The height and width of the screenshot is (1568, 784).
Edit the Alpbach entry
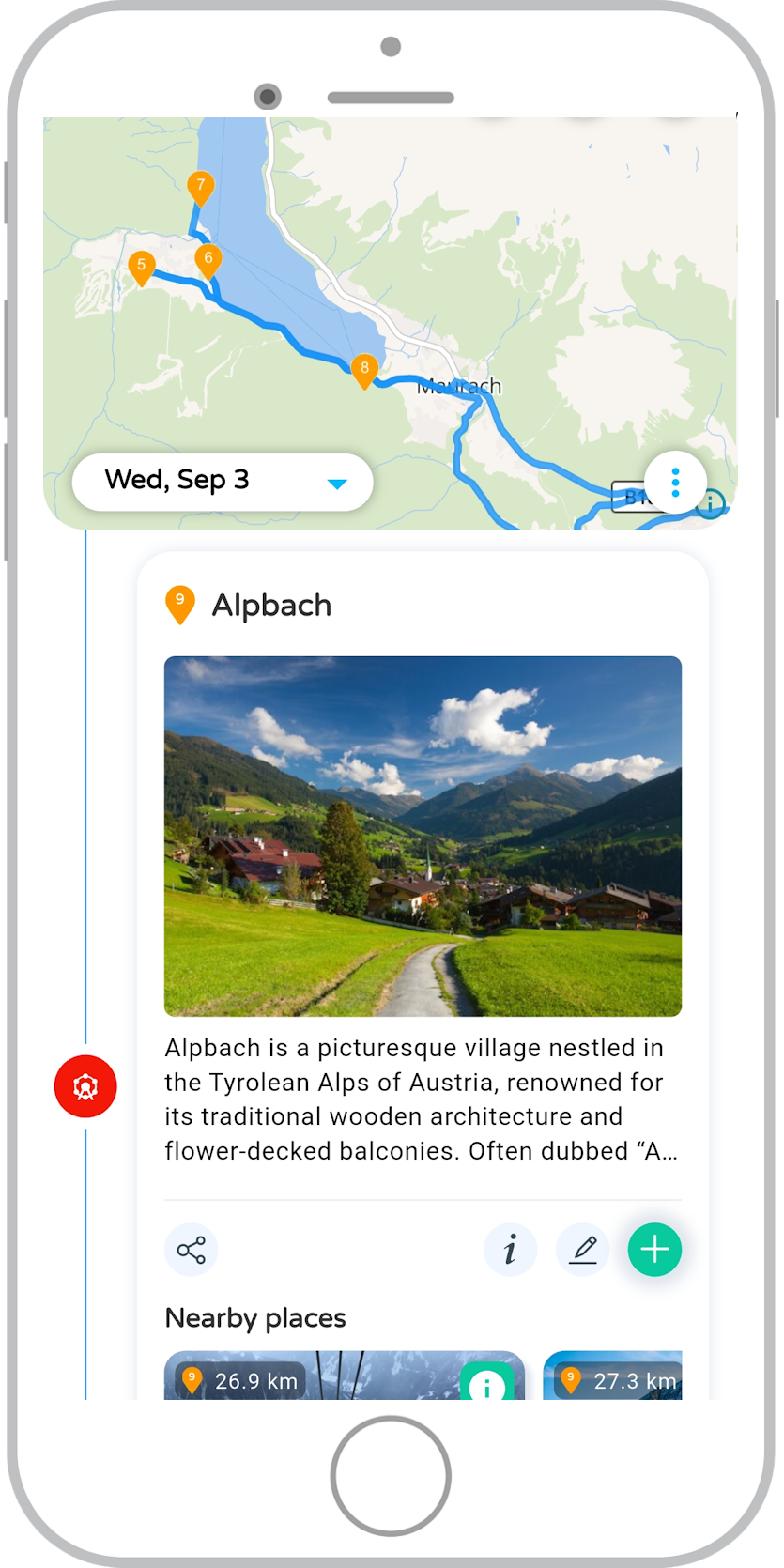click(x=583, y=1250)
